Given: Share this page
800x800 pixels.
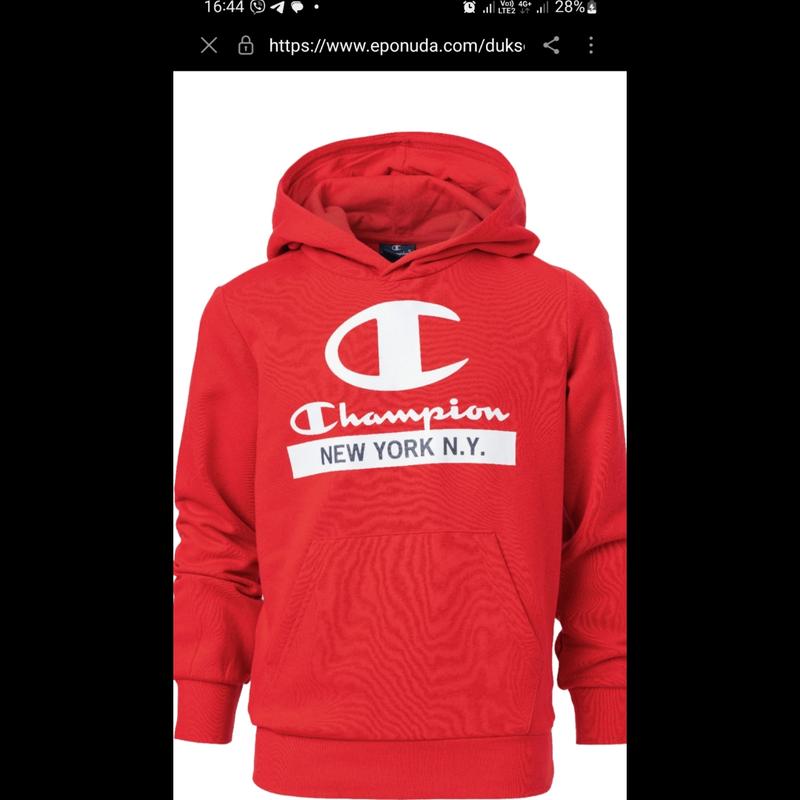Looking at the screenshot, I should click(x=551, y=45).
